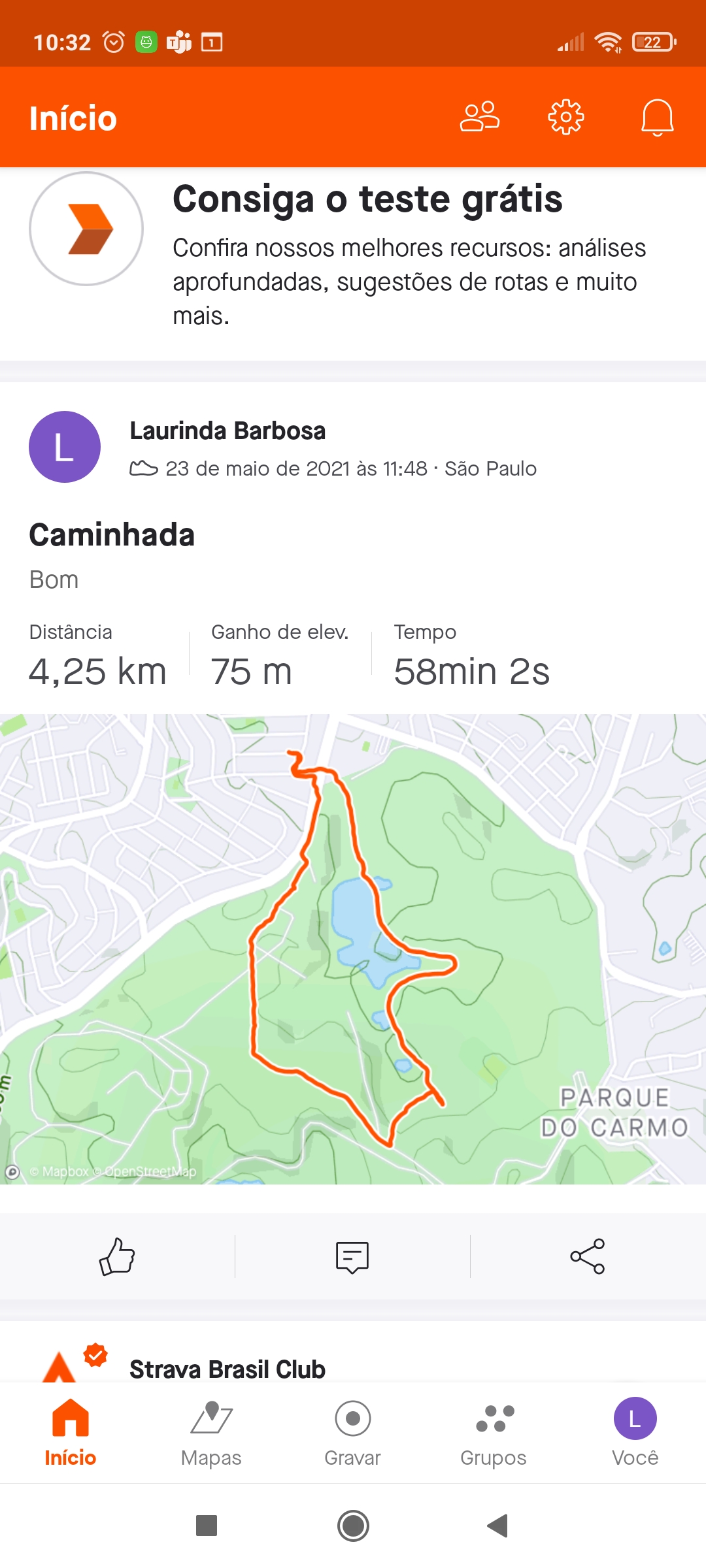Open Laurinda Barbosa's profile avatar

[x=65, y=447]
